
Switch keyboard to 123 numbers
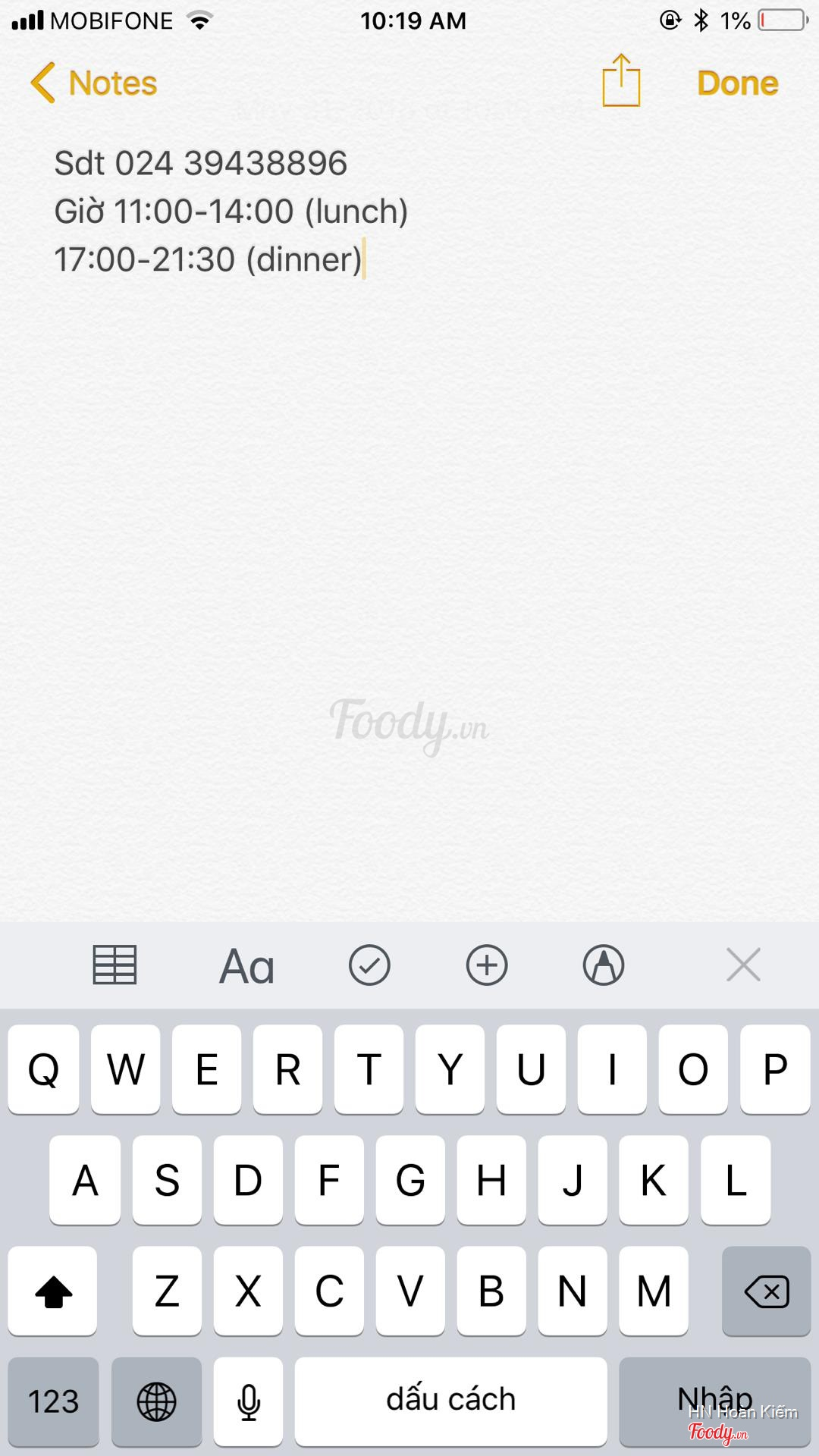(x=53, y=1401)
